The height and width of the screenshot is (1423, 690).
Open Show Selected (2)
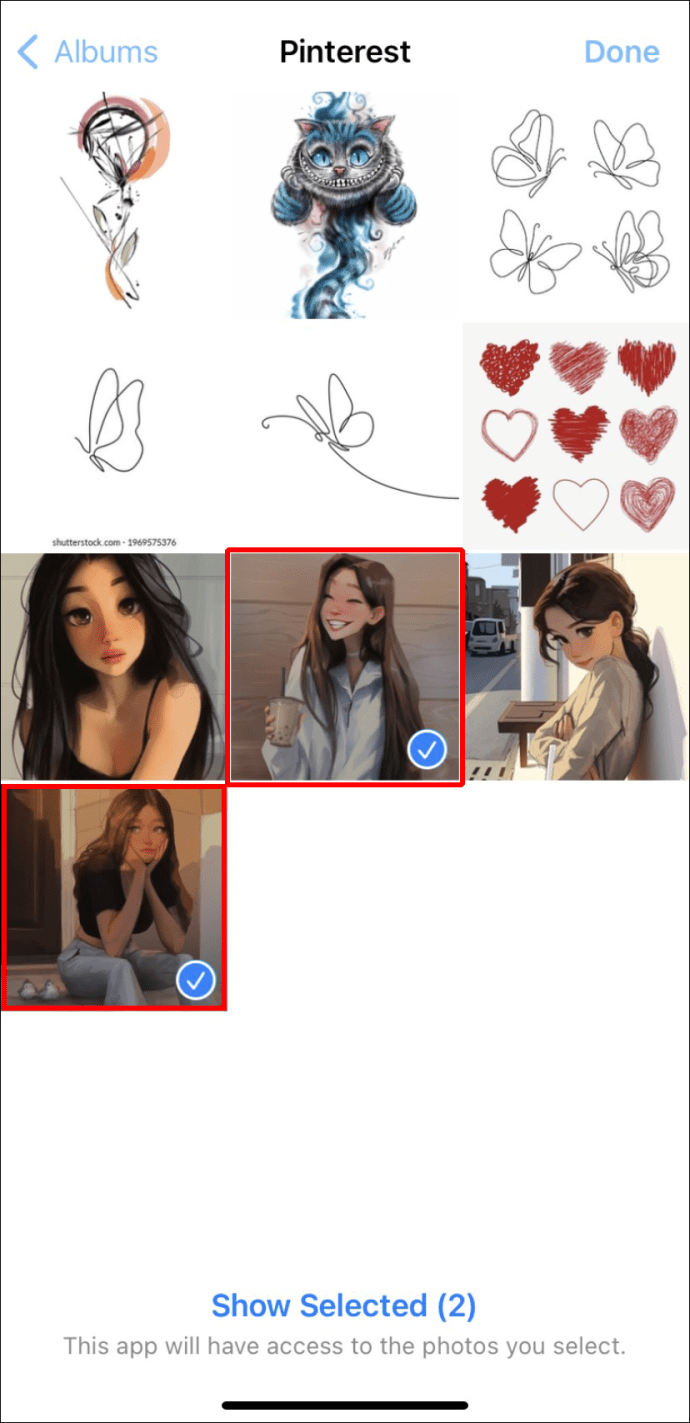point(344,1305)
